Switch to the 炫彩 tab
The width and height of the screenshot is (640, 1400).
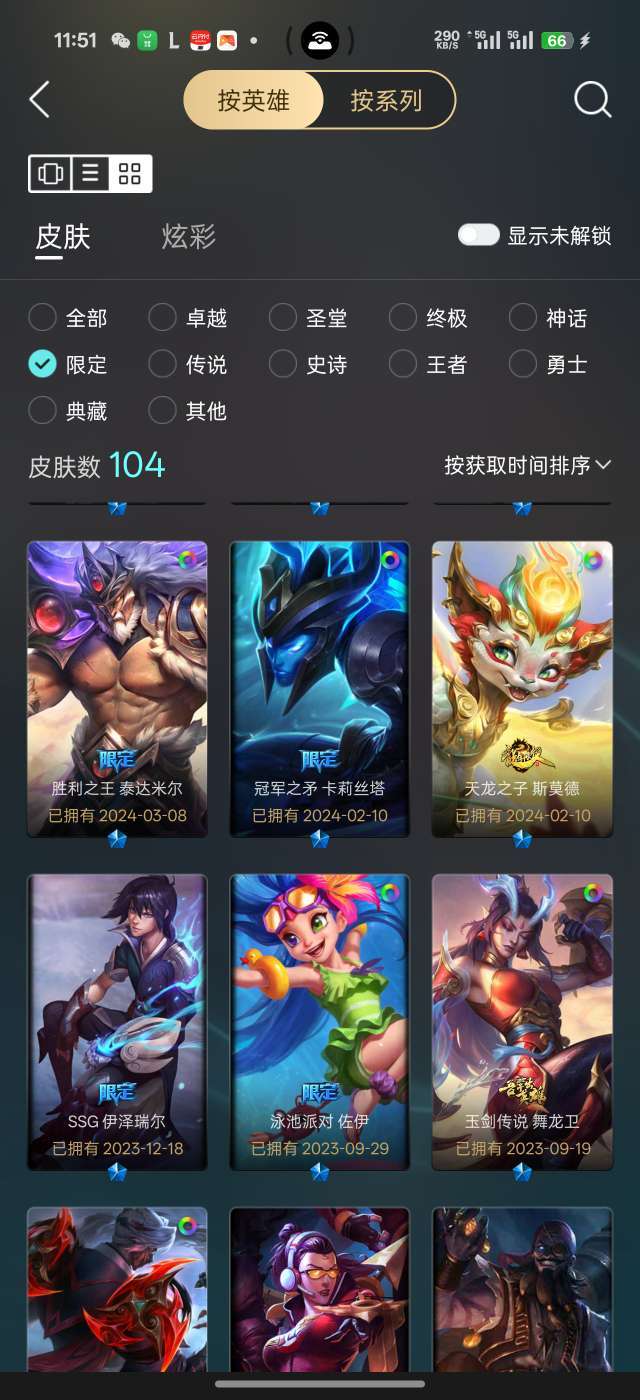coord(188,237)
